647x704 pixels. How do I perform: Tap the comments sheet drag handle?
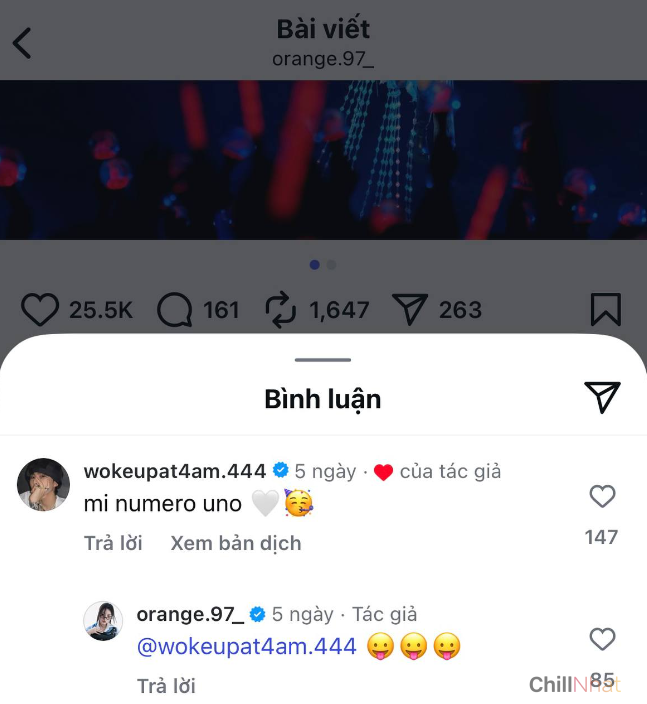[323, 360]
